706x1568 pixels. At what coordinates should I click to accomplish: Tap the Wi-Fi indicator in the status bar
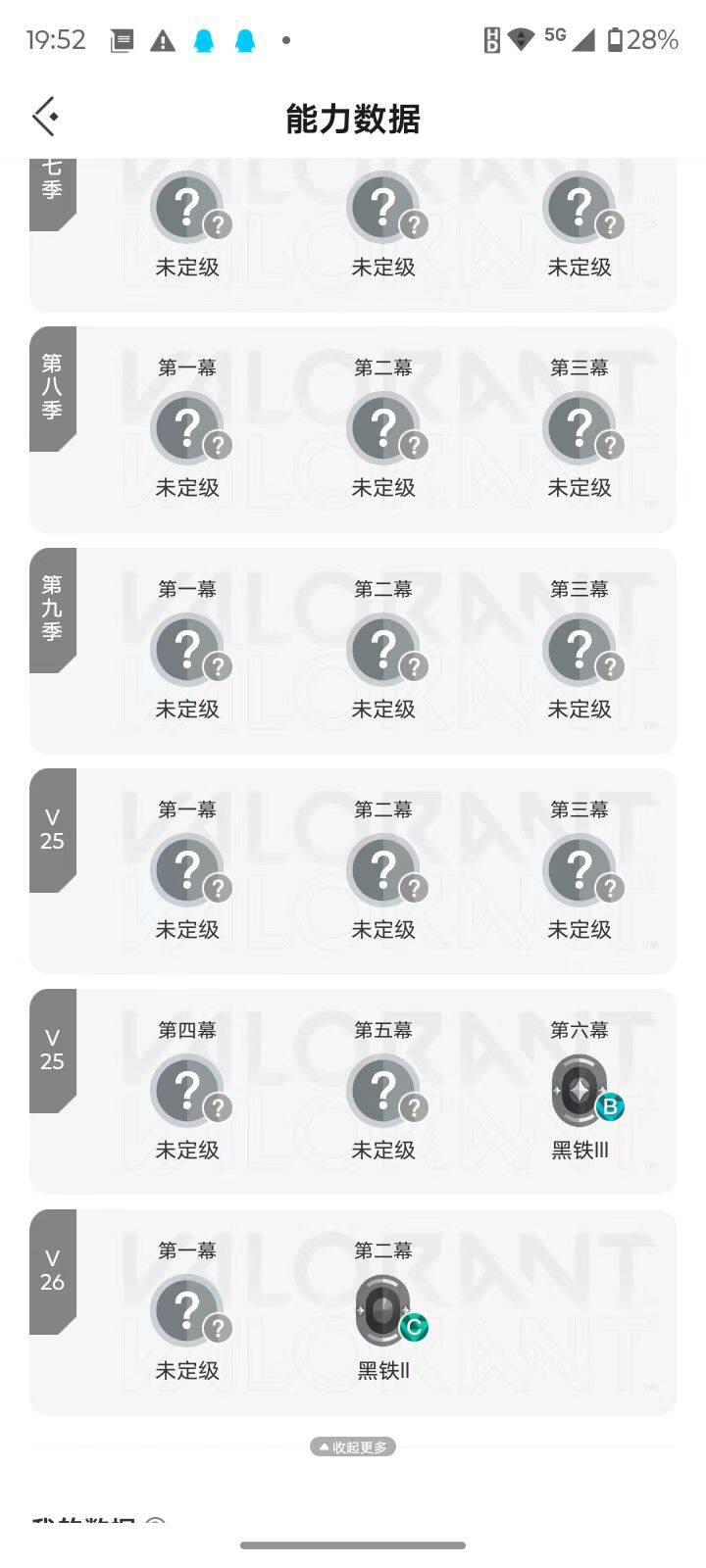click(521, 40)
